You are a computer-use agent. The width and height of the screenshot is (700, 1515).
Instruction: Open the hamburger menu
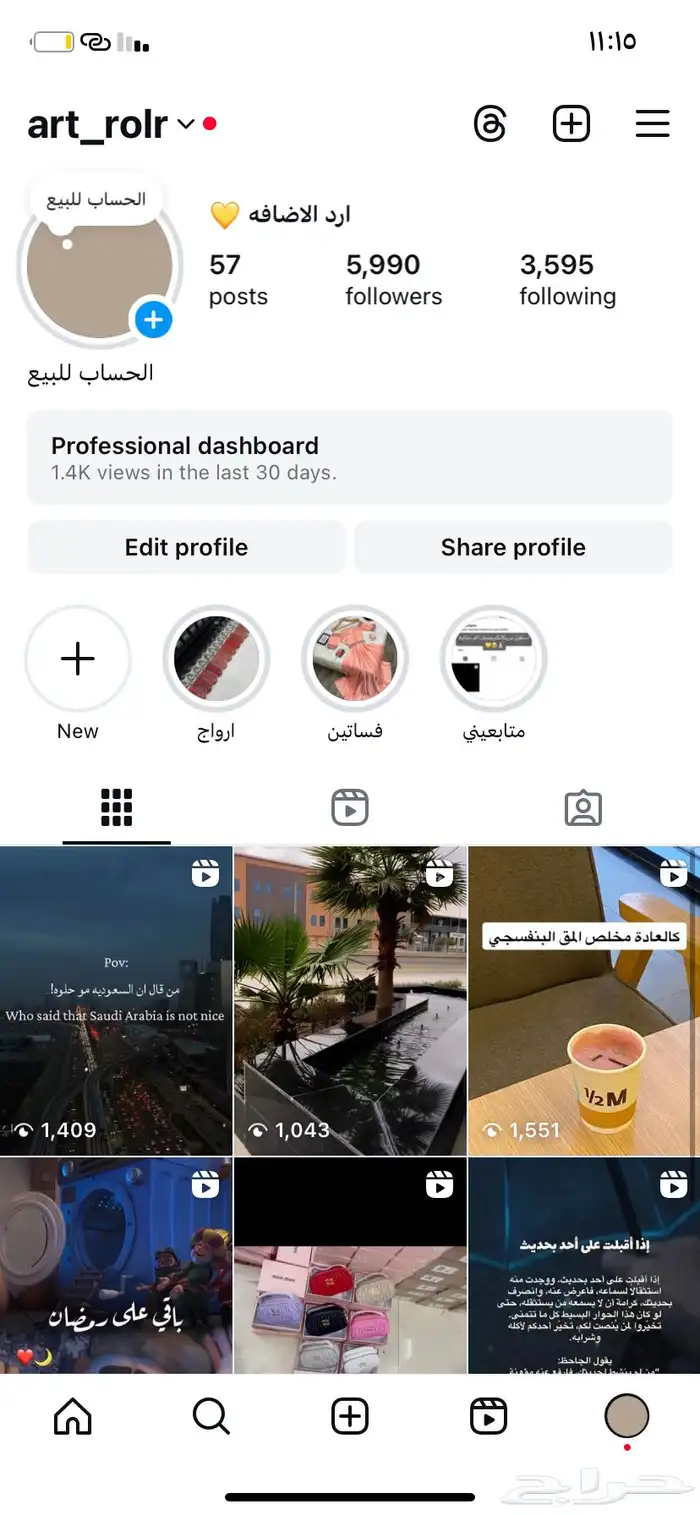click(652, 124)
